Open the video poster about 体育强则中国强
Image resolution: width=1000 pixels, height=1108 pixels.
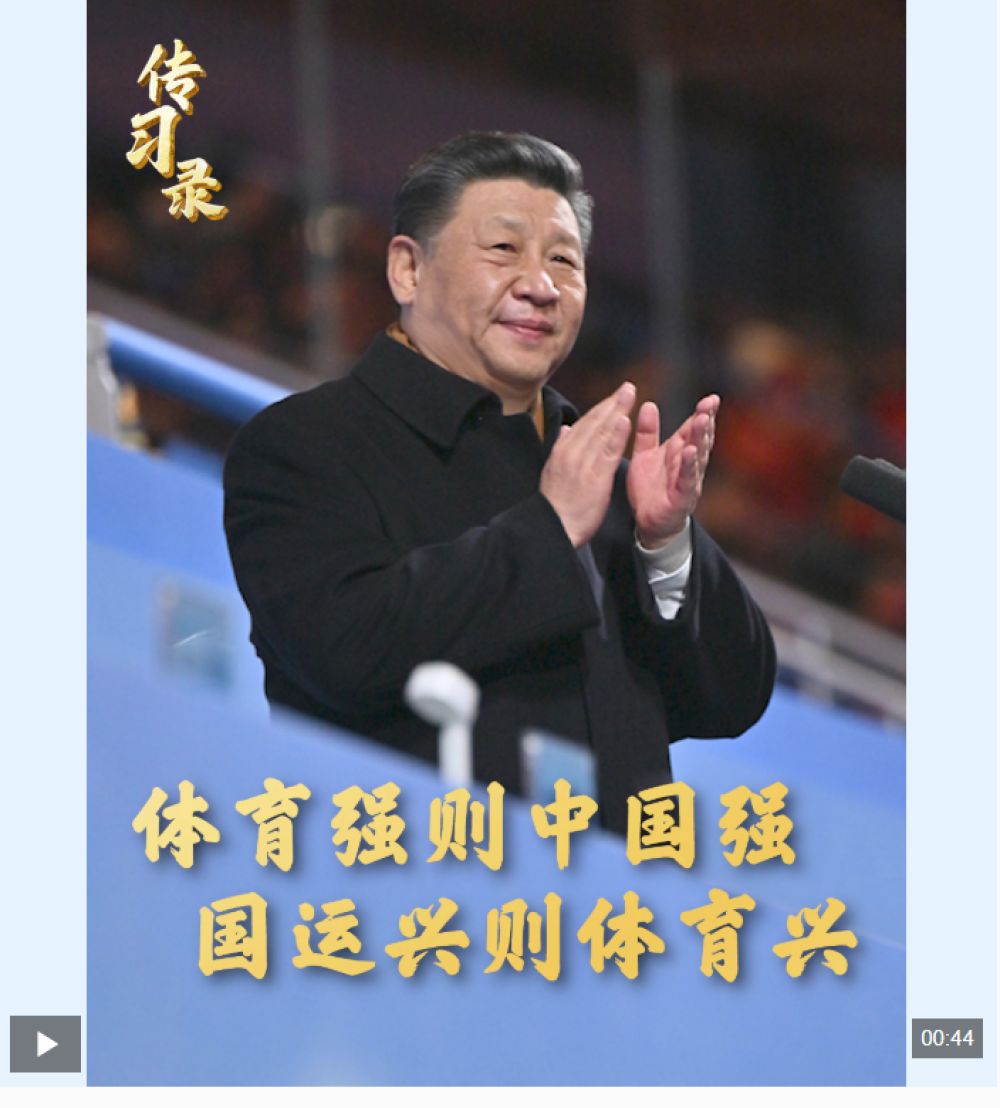point(496,540)
